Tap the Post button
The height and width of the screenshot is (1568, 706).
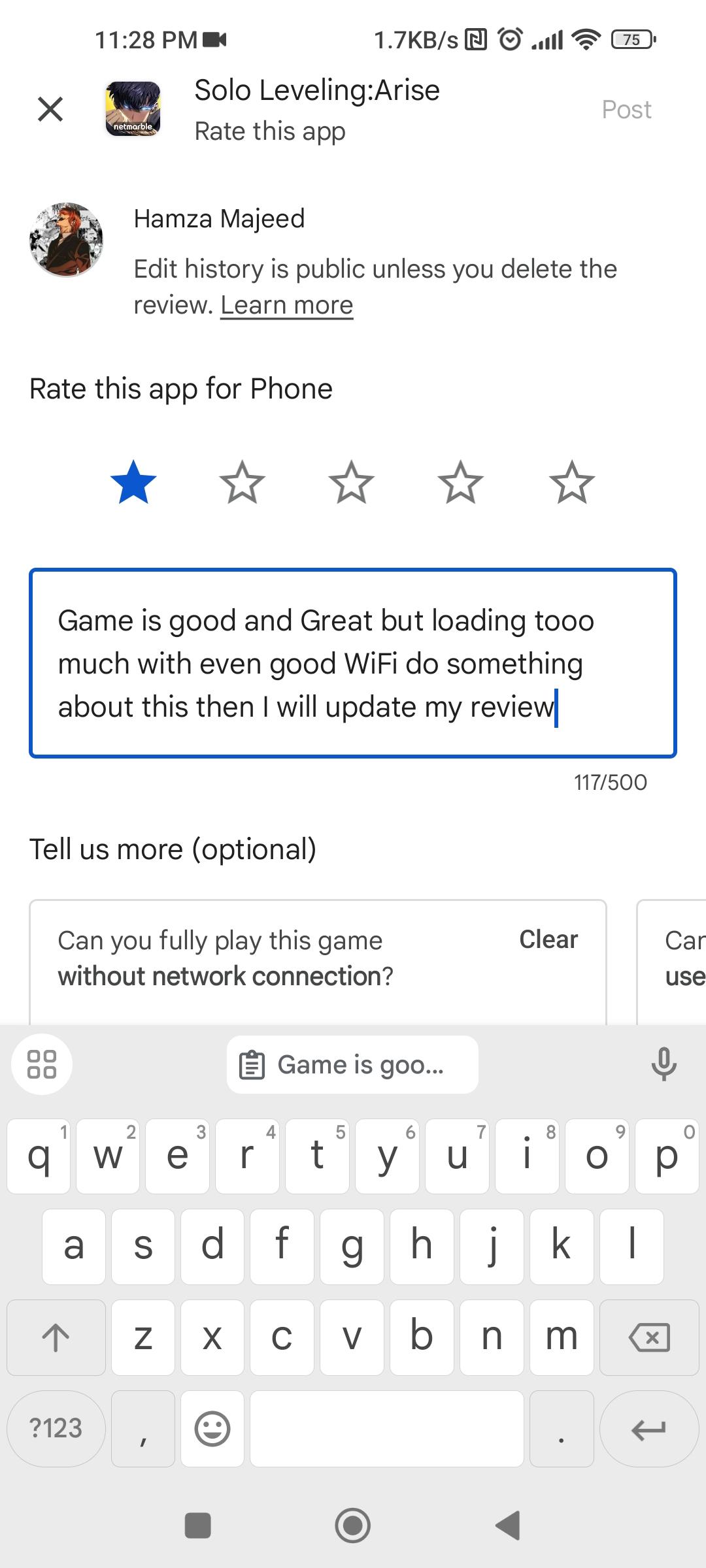(x=626, y=110)
